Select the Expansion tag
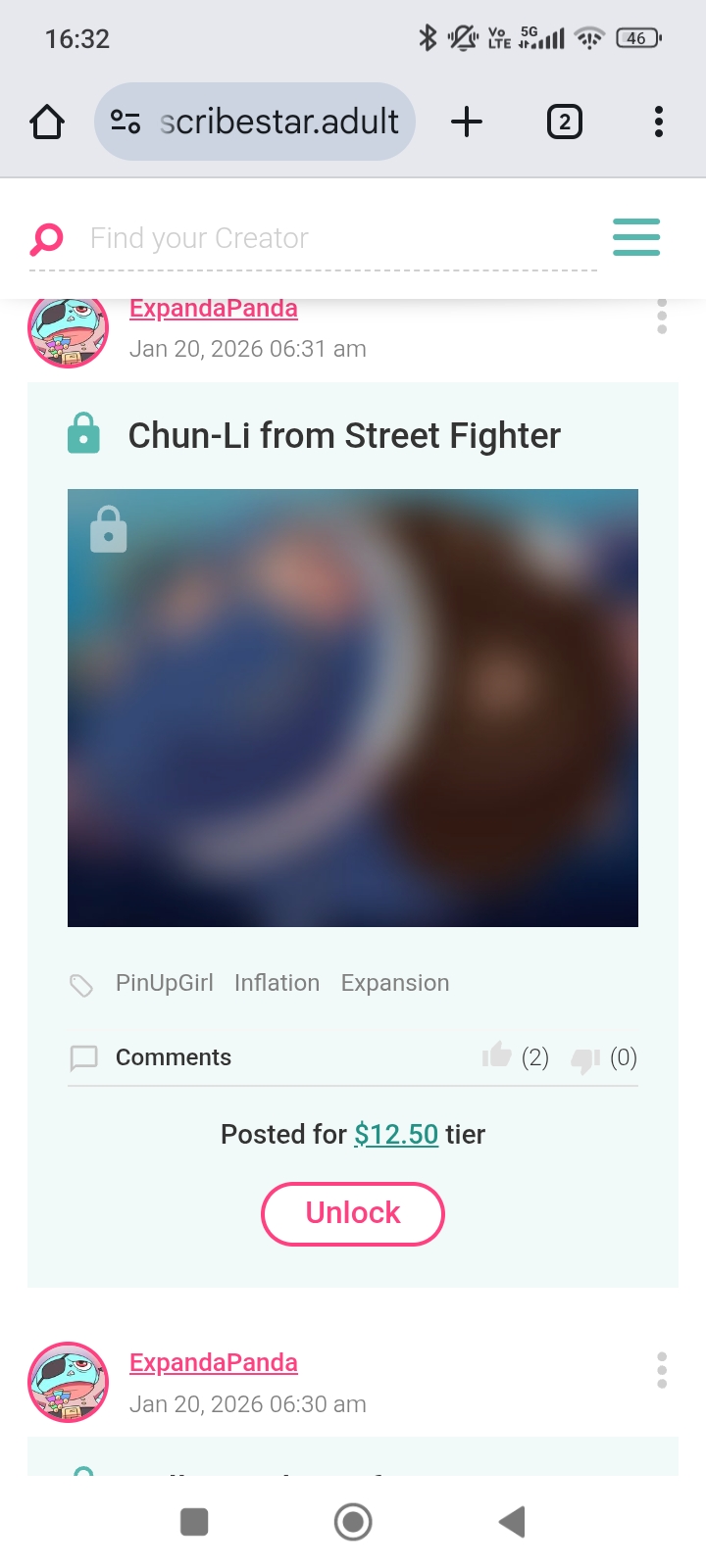Viewport: 706px width, 1568px height. (x=395, y=983)
